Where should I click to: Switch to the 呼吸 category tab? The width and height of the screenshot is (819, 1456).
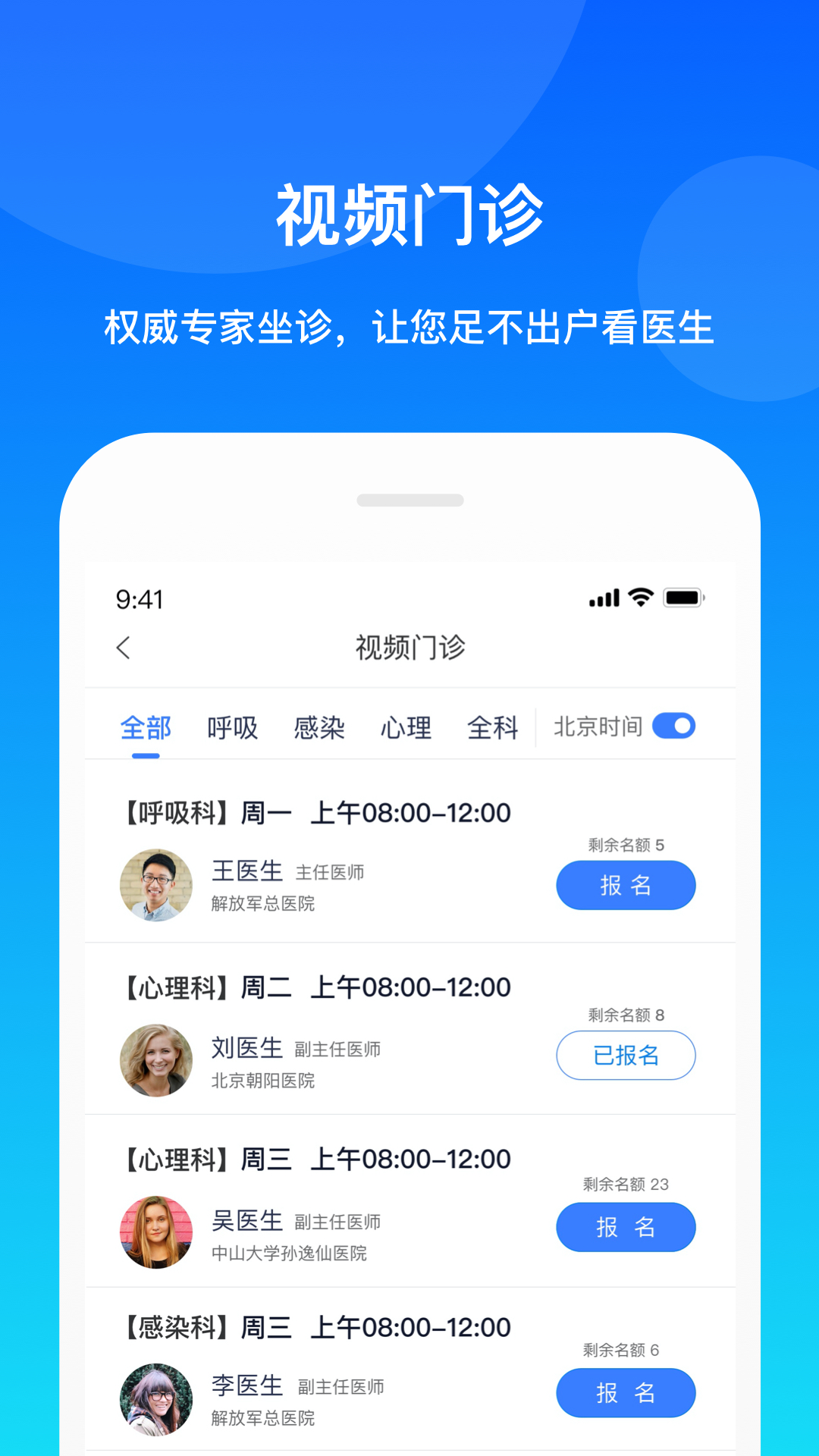tap(232, 726)
